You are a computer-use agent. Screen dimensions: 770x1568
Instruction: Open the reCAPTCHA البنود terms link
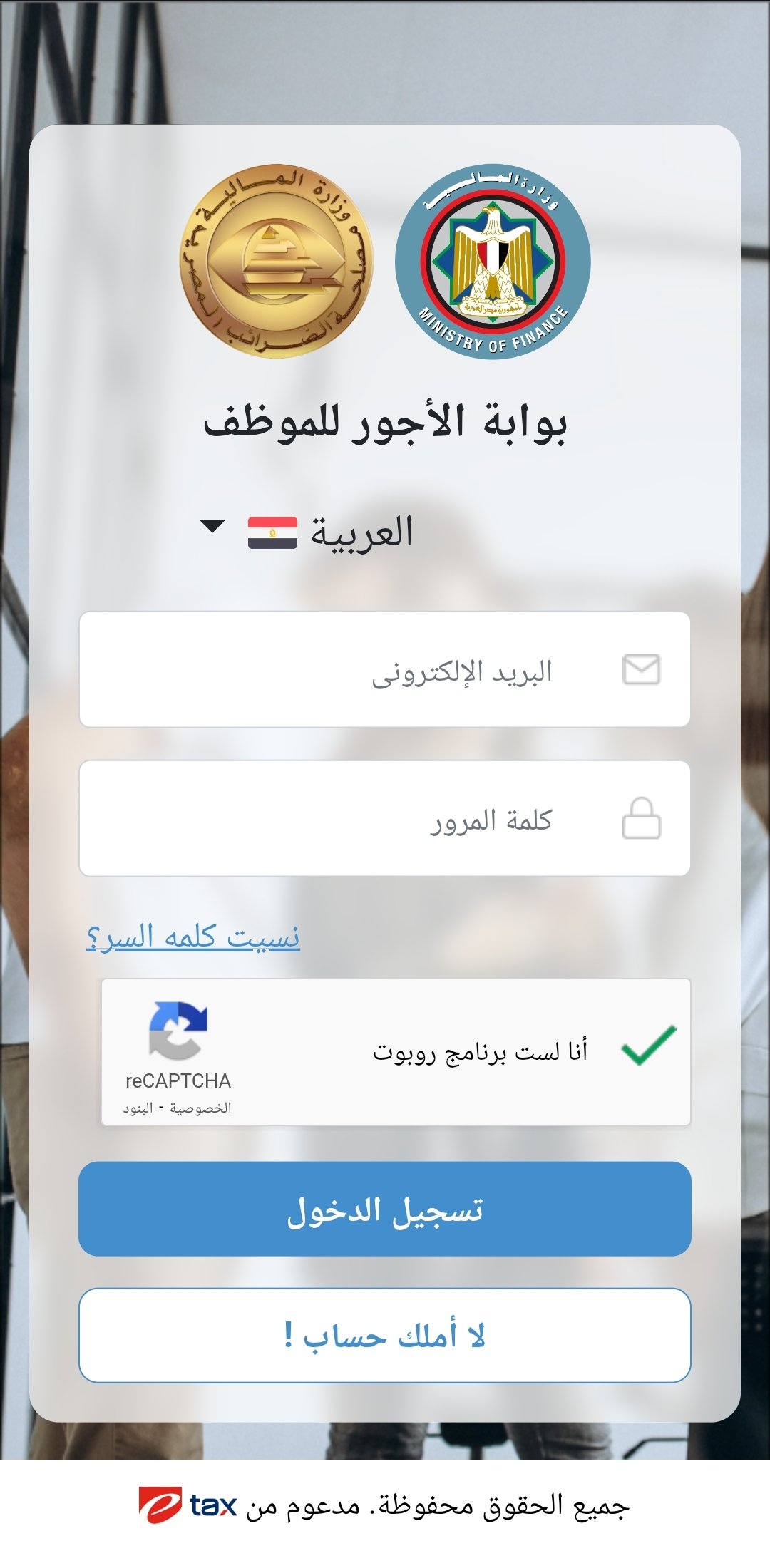click(x=138, y=1108)
